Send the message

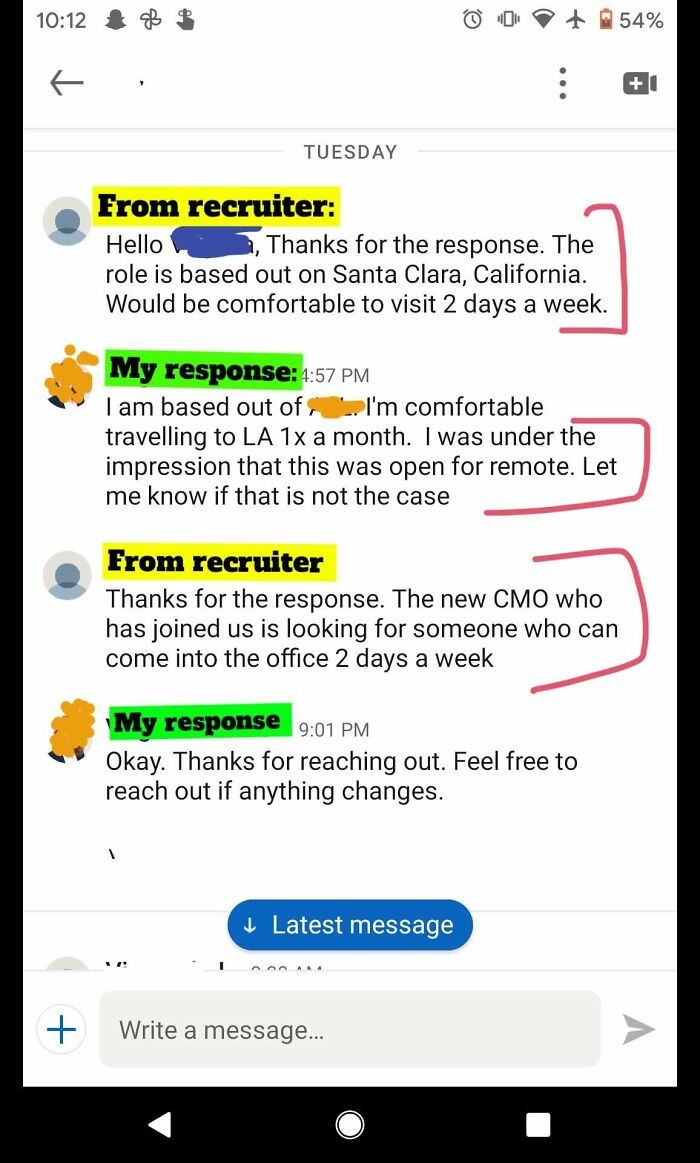pyautogui.click(x=638, y=1029)
